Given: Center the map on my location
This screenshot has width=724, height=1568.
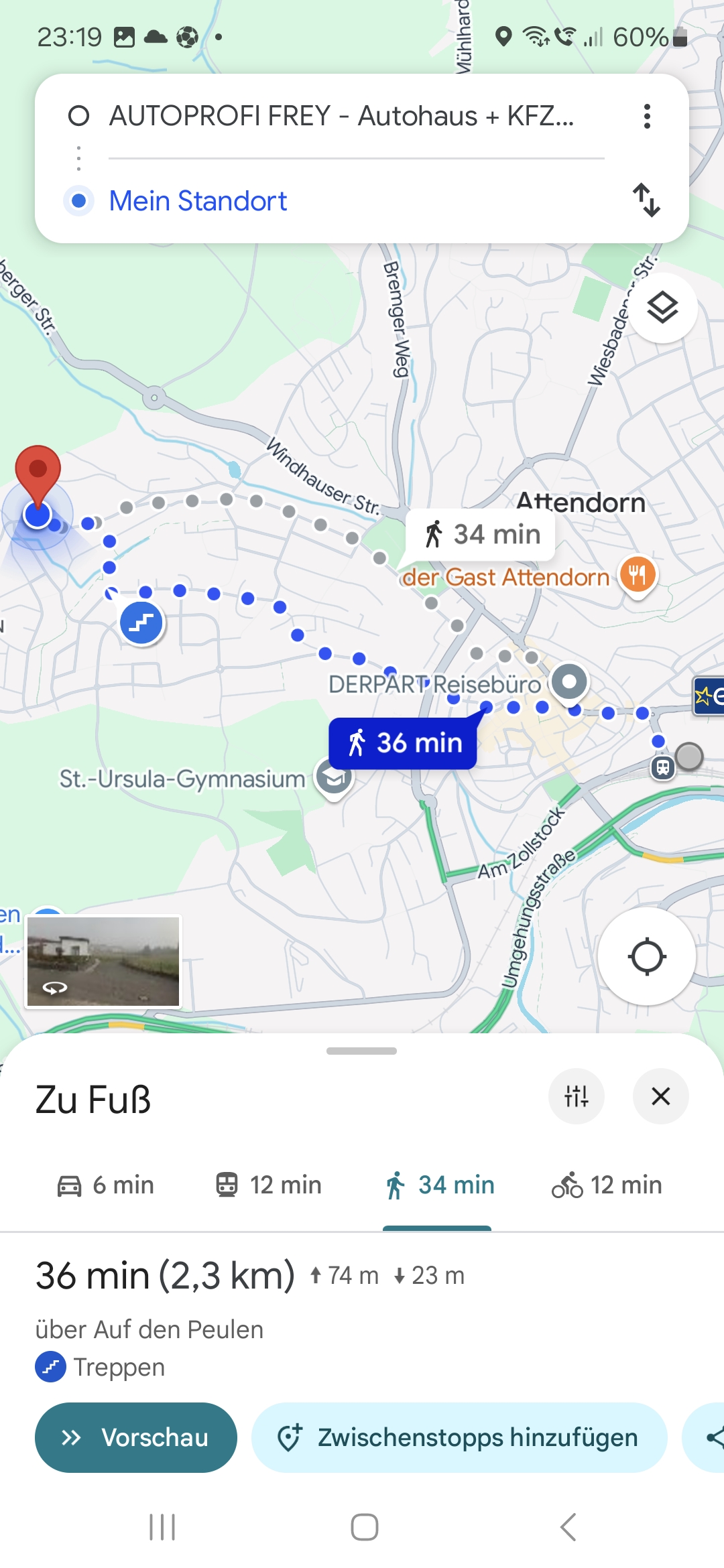Looking at the screenshot, I should (x=647, y=956).
